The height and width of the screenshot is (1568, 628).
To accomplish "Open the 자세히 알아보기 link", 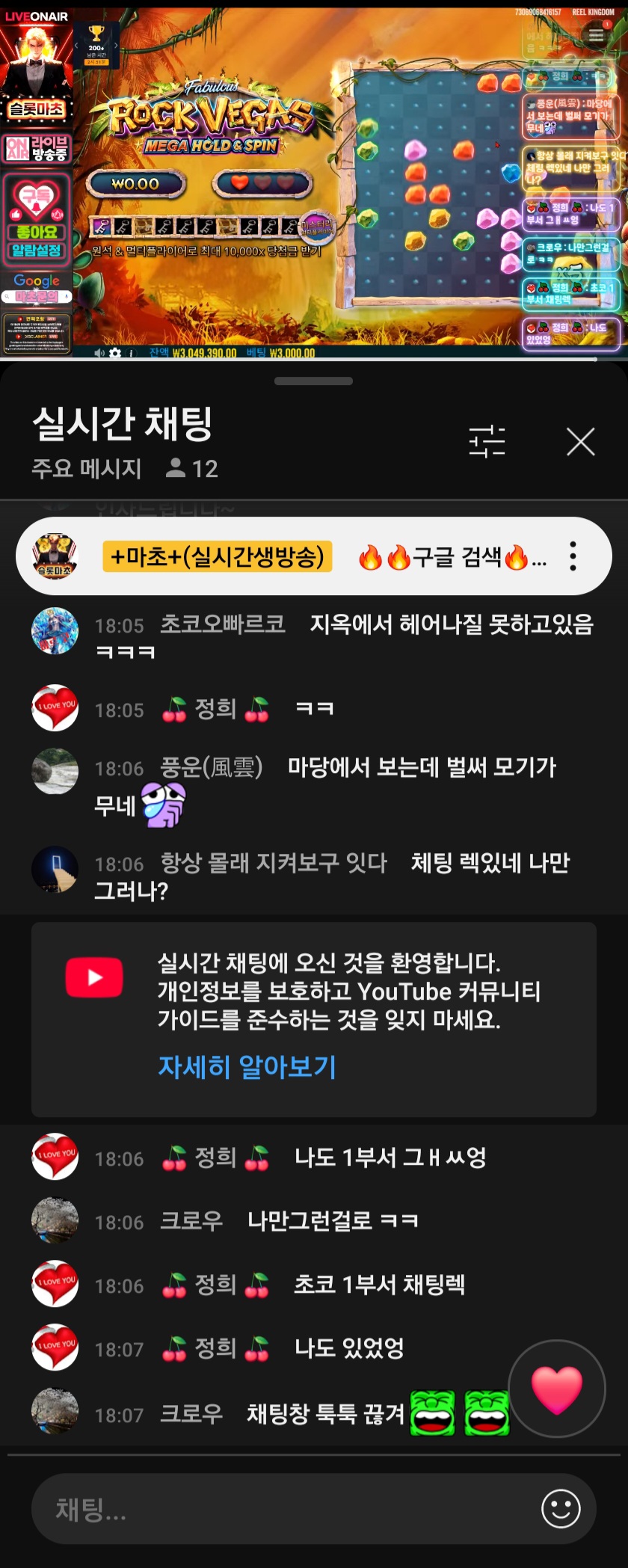I will click(x=247, y=1066).
